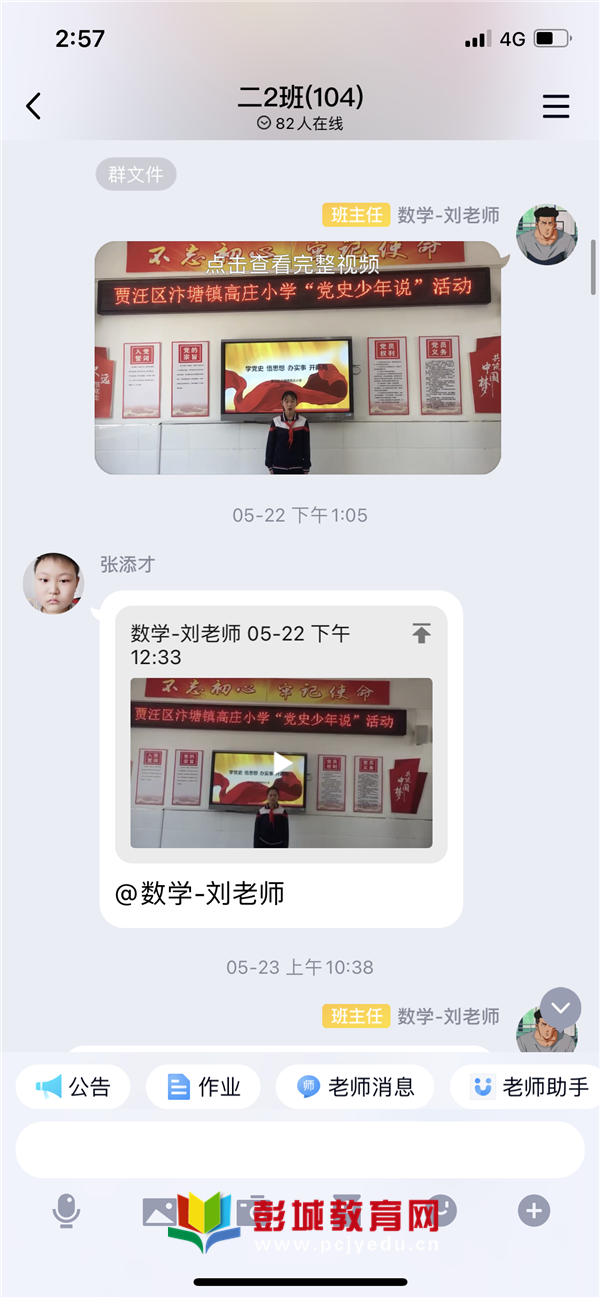Screen dimensions: 600x1298
Task: Go back from the 二2班 group chat
Action: click(34, 106)
